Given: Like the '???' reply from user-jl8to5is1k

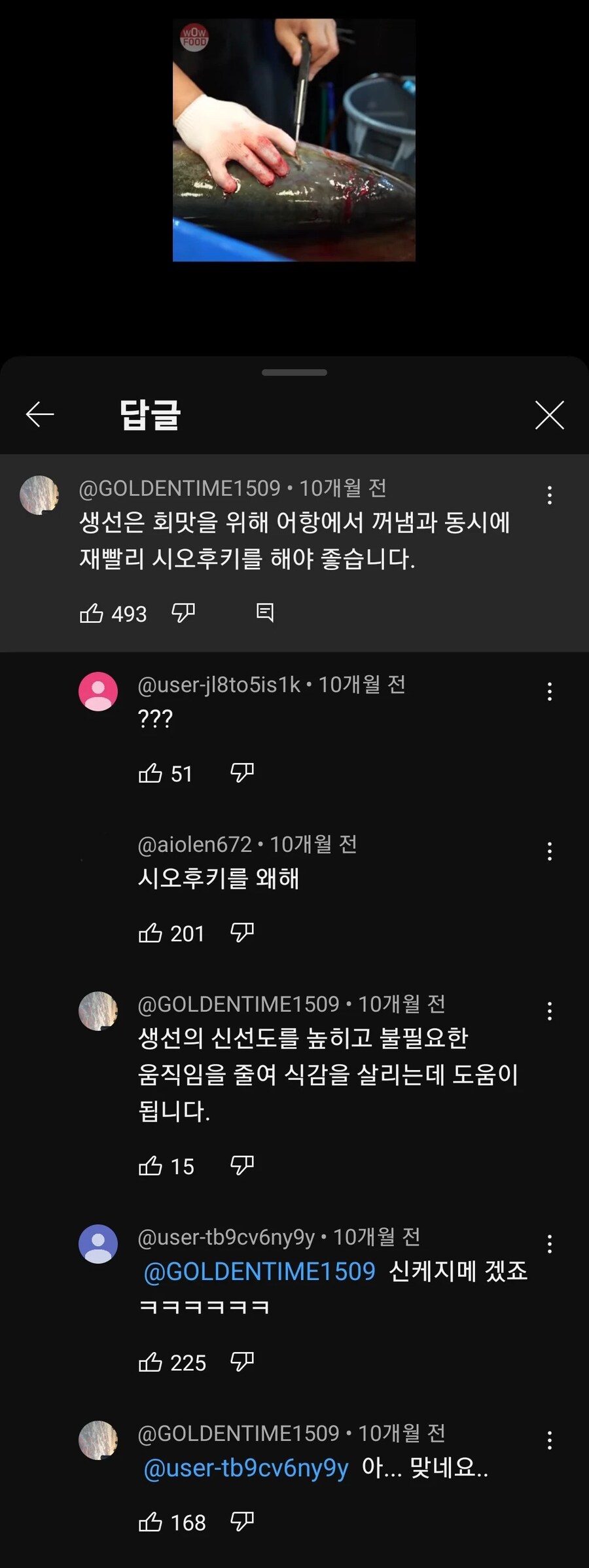Looking at the screenshot, I should (151, 774).
